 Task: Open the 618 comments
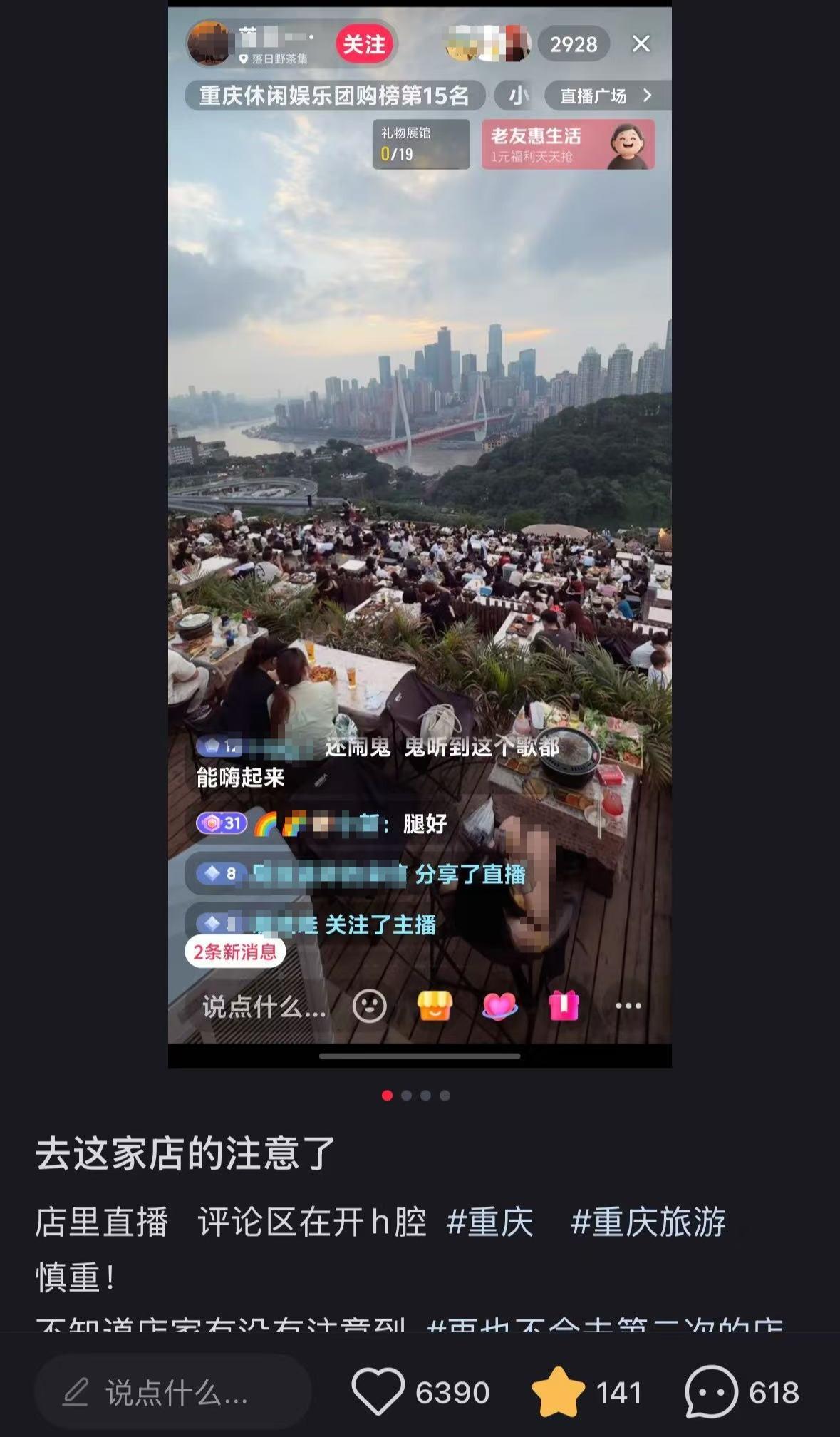[711, 1392]
